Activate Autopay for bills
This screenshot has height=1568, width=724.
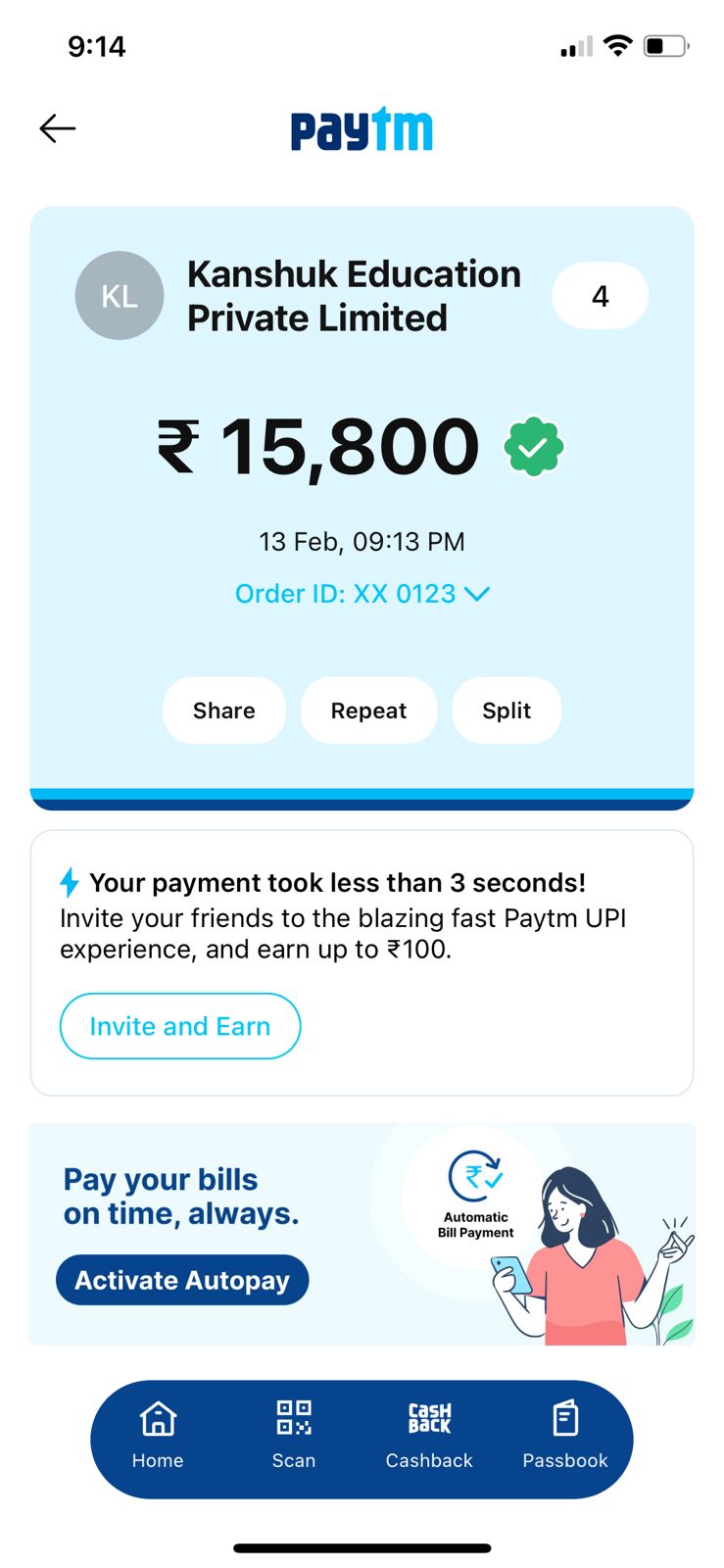pos(182,1280)
